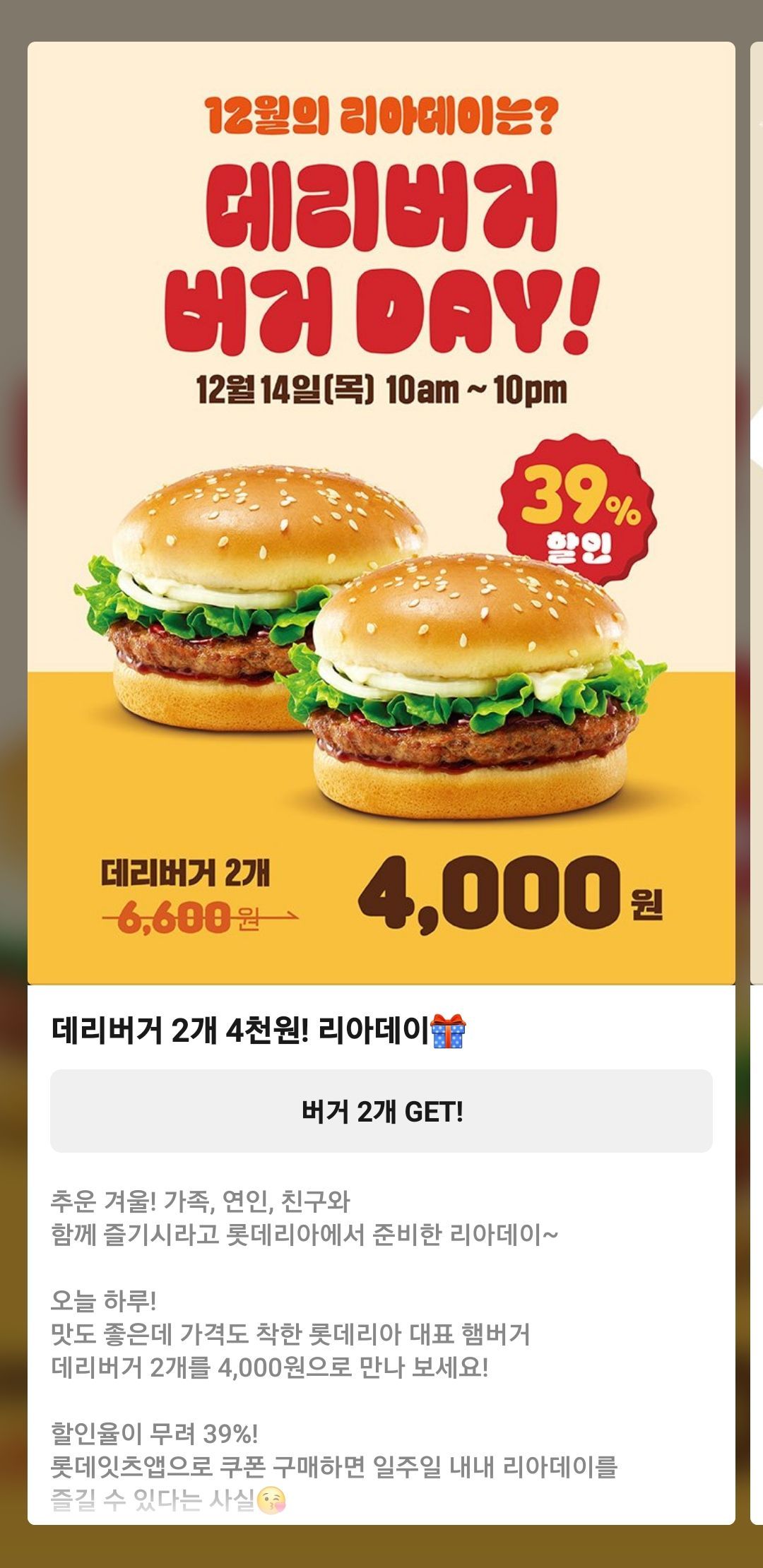Tap the 12월 14일 event date text

(x=283, y=388)
